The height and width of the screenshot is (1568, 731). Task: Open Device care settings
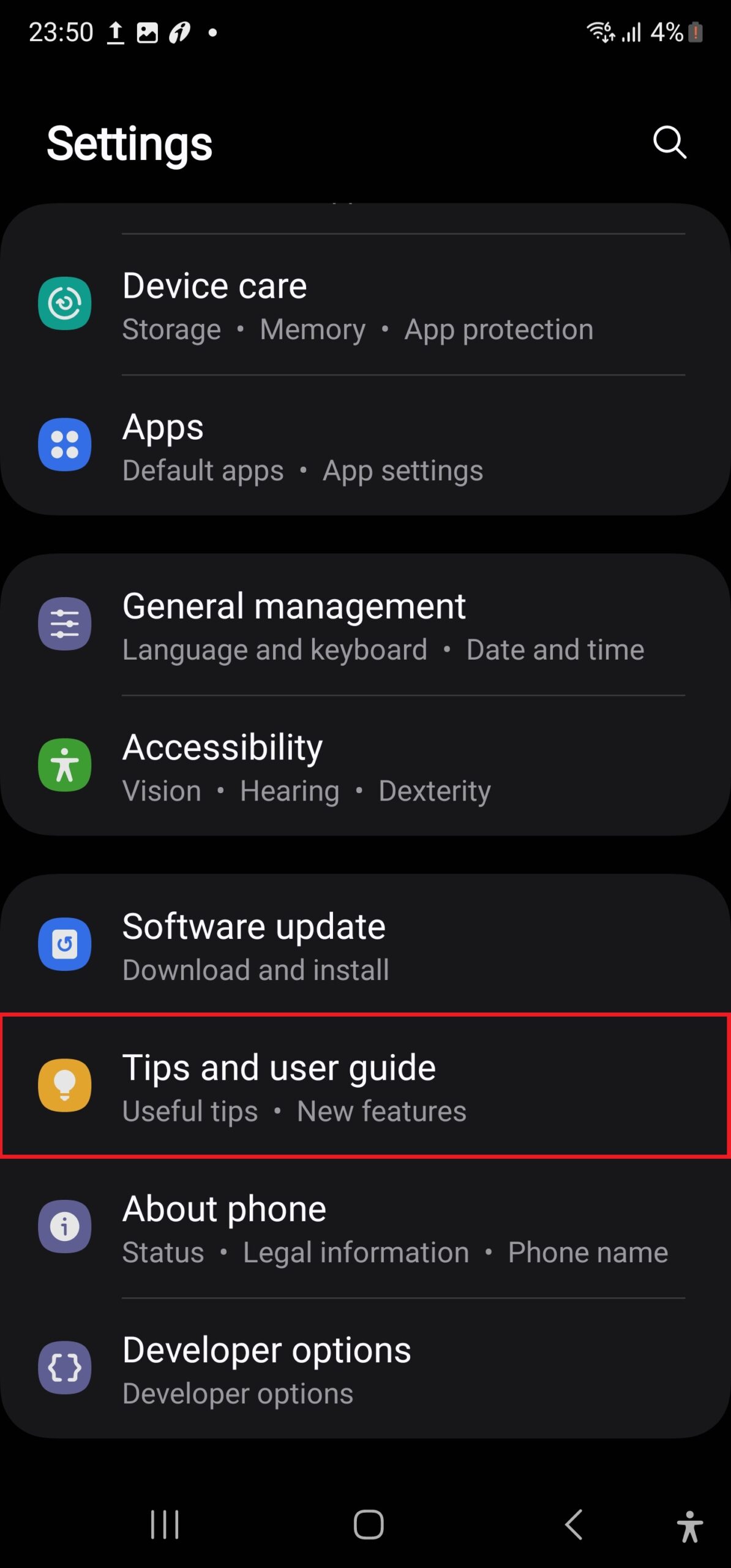click(x=365, y=305)
